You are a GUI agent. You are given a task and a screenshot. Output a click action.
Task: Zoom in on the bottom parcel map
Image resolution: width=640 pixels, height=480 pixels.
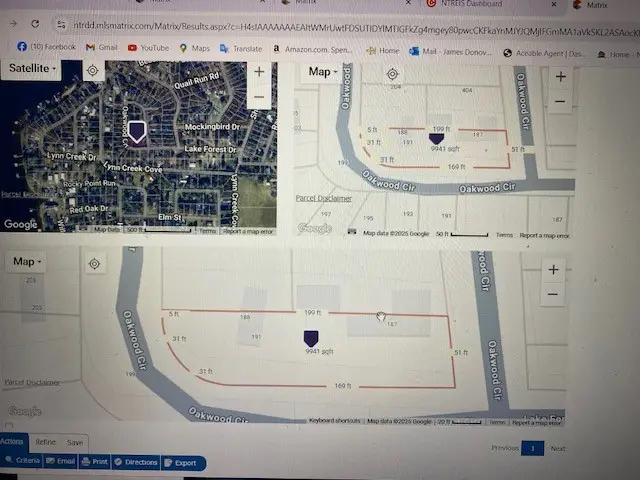[553, 269]
